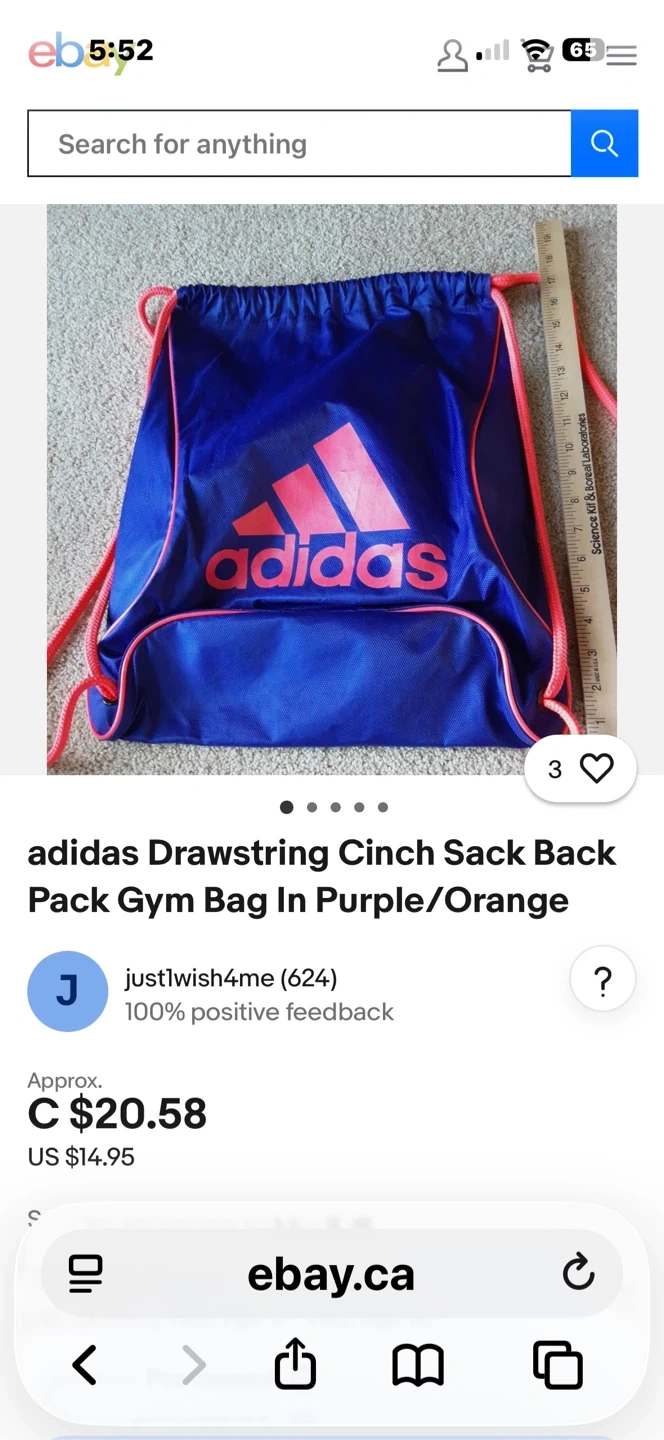This screenshot has width=664, height=1440.
Task: Tap the Search for anything field
Action: pos(298,144)
